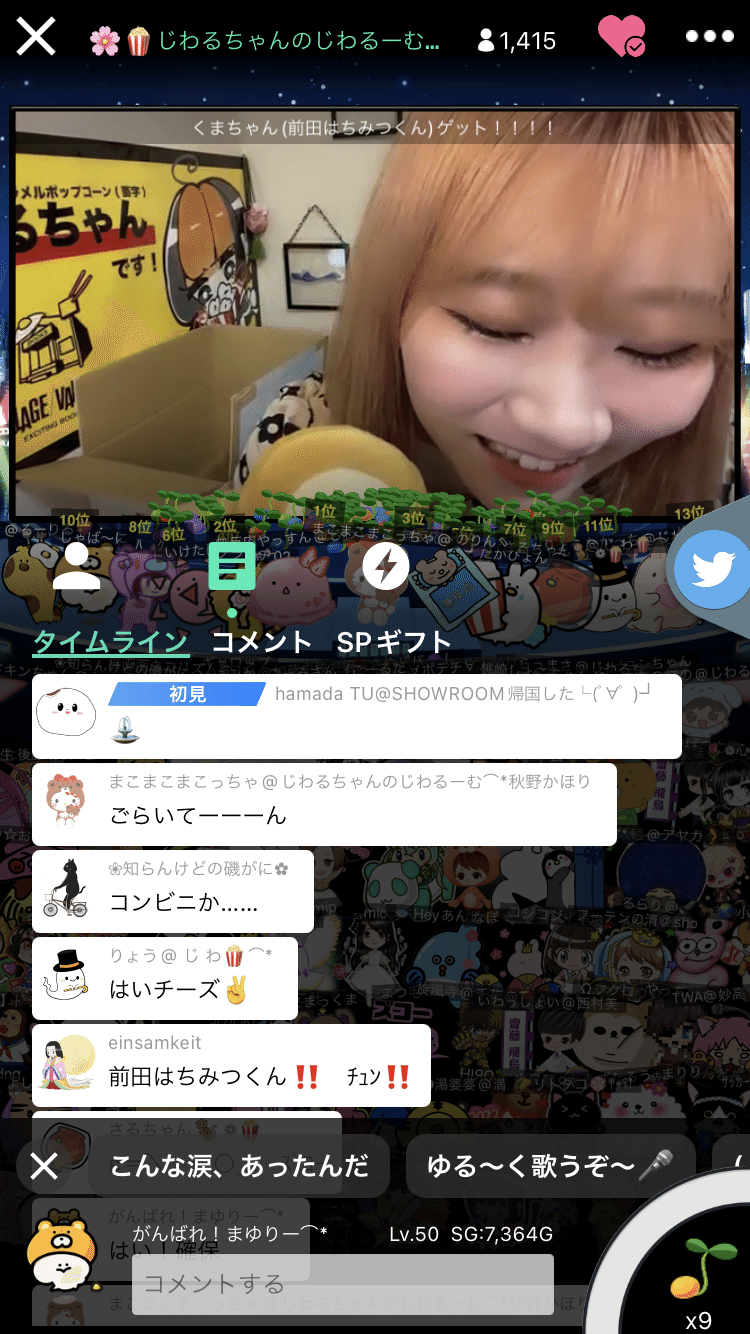Viewport: 750px width, 1334px height.
Task: Open the lightning bolt SP gift tab
Action: pyautogui.click(x=385, y=567)
